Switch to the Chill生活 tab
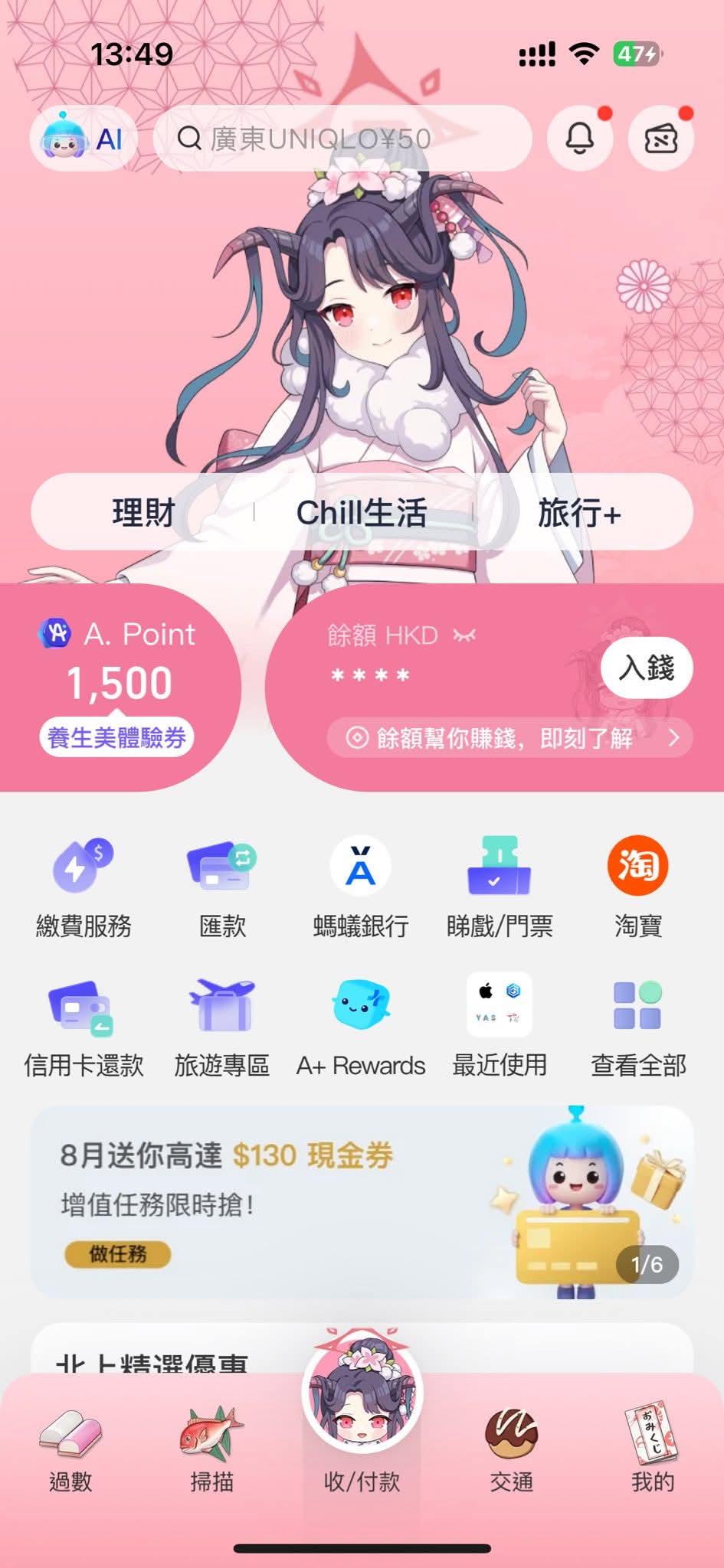The width and height of the screenshot is (724, 1568). point(362,512)
